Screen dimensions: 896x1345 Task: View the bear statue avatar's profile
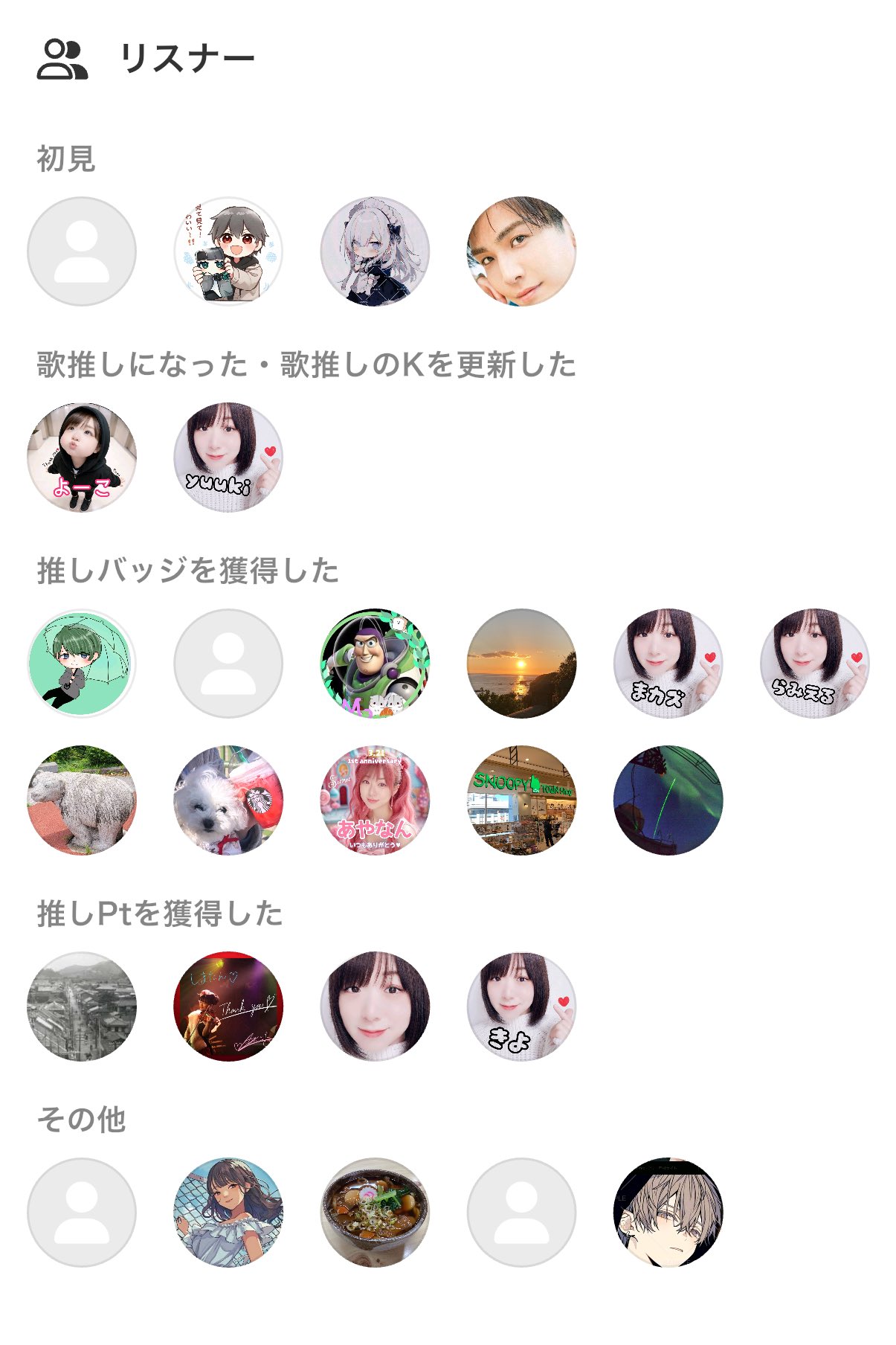(x=82, y=800)
